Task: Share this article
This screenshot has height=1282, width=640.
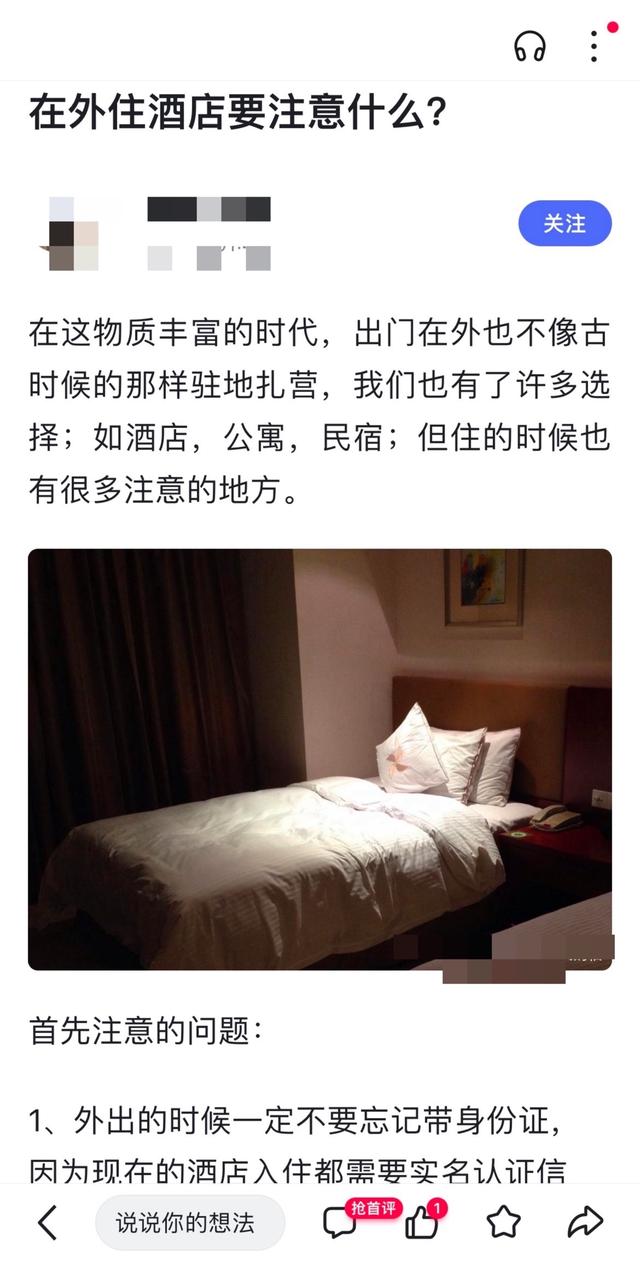Action: tap(585, 1222)
